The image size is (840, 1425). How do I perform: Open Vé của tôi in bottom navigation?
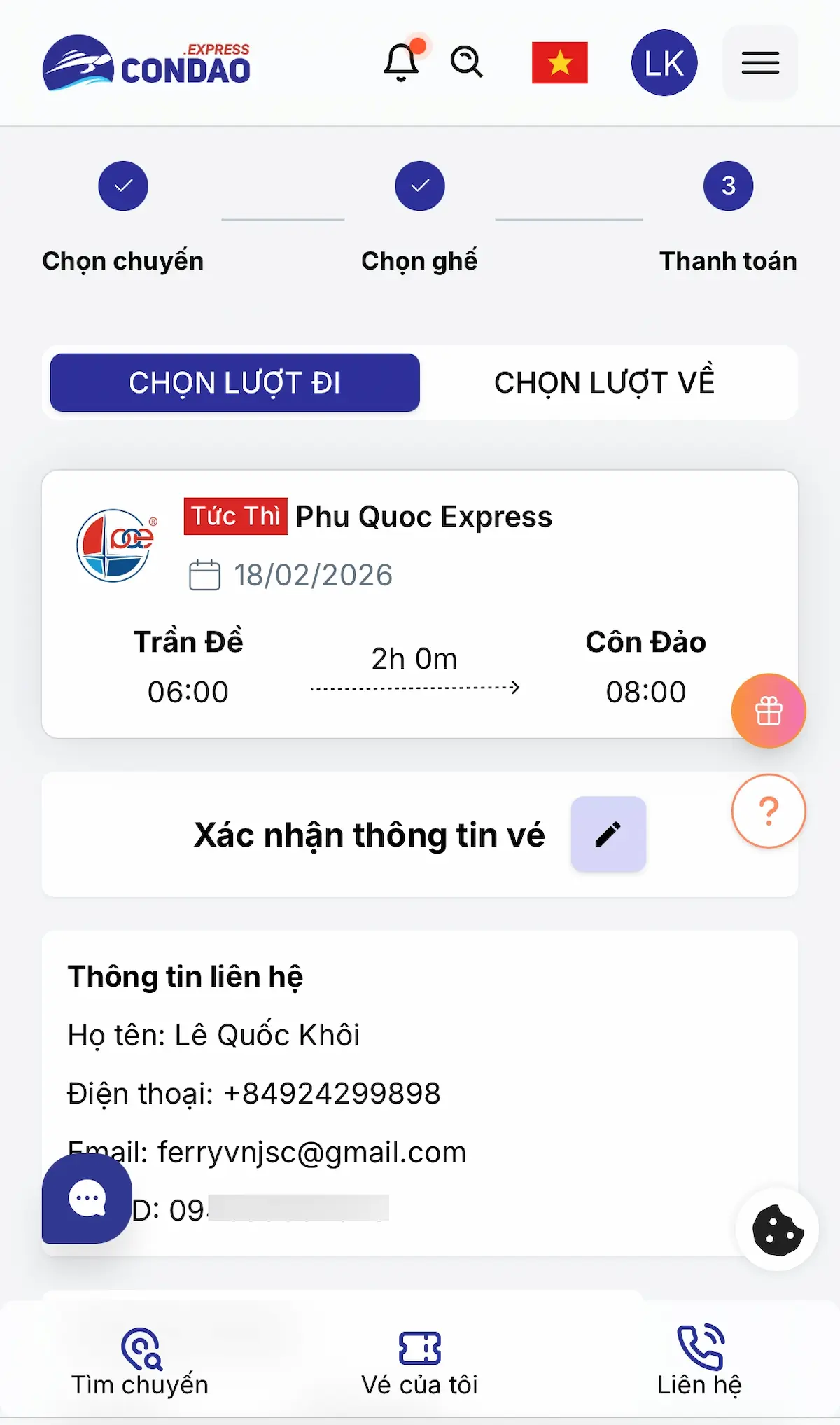419,1358
